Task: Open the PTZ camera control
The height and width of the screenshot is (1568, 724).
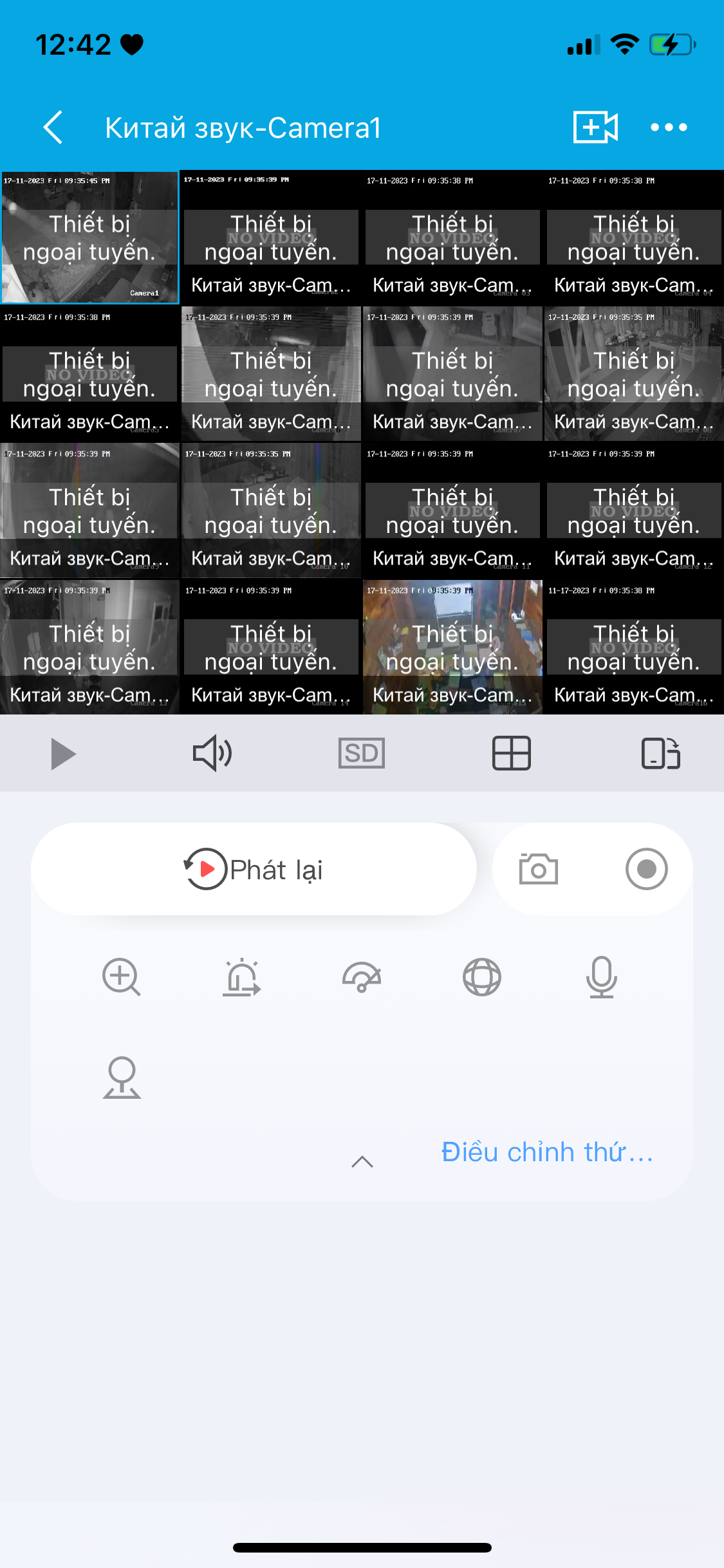Action: (x=122, y=1078)
